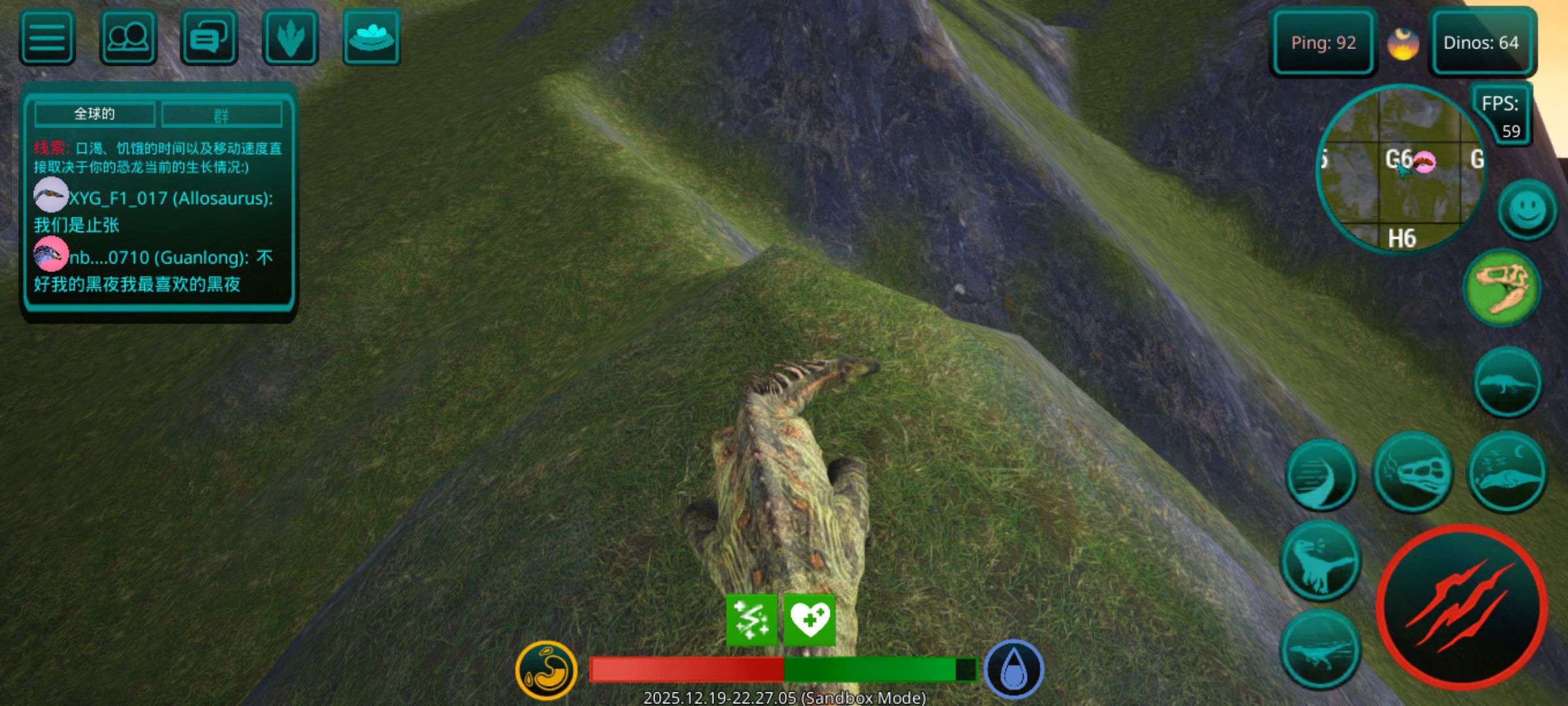Open the nest icon
The width and height of the screenshot is (1568, 706).
pos(371,37)
